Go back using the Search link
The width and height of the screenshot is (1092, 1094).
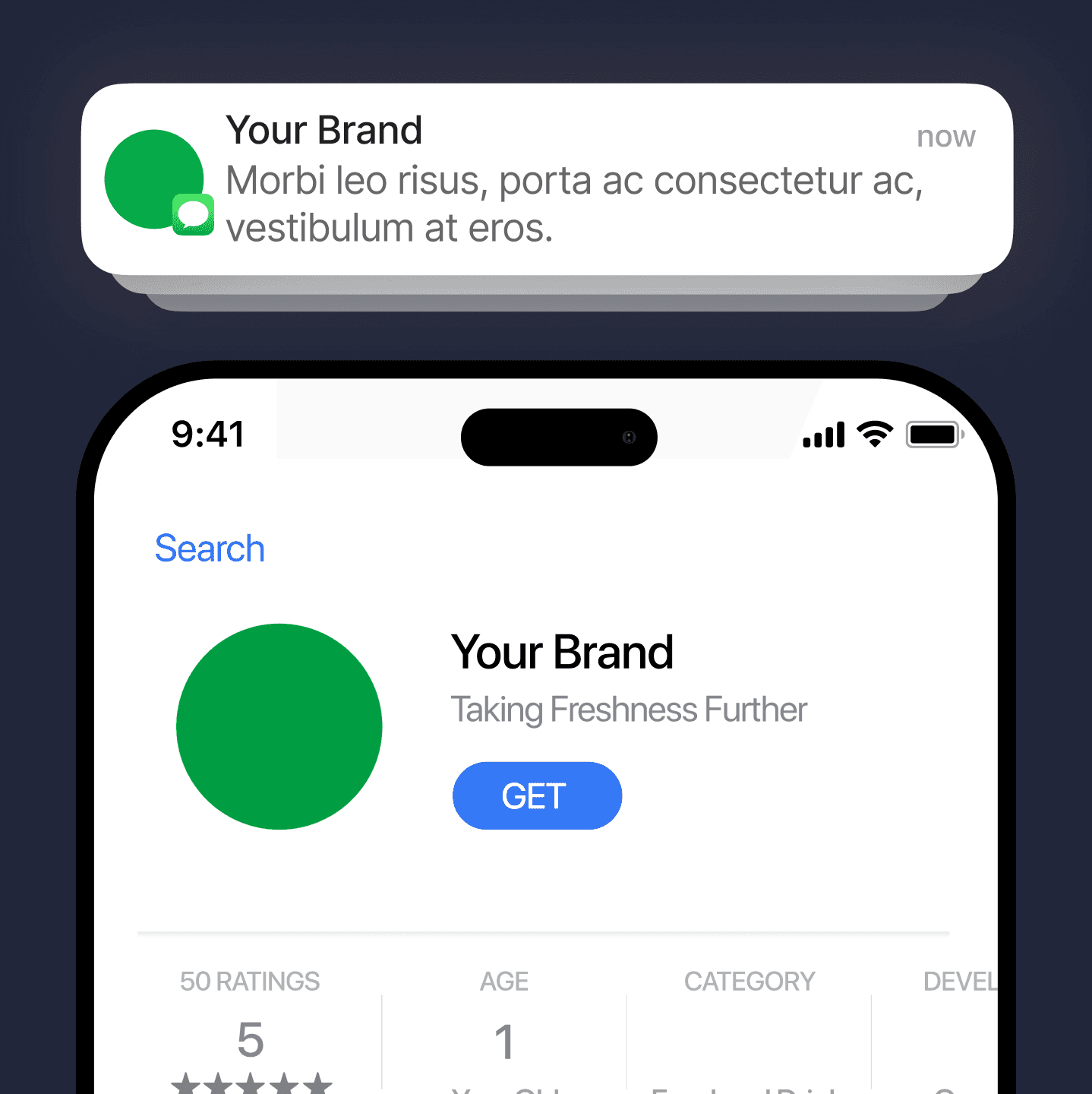(x=210, y=549)
